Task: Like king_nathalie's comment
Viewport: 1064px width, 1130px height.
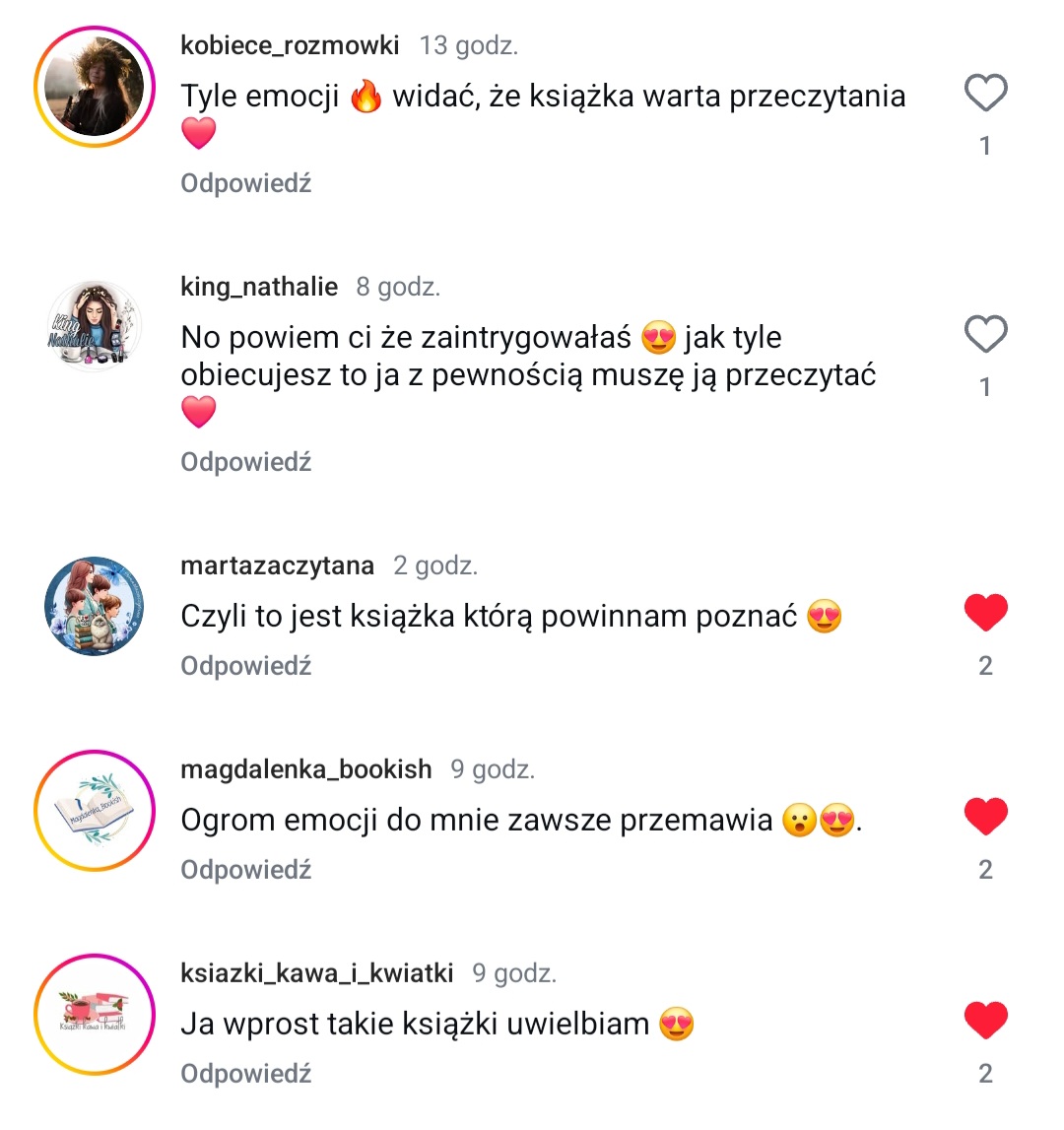Action: [985, 335]
